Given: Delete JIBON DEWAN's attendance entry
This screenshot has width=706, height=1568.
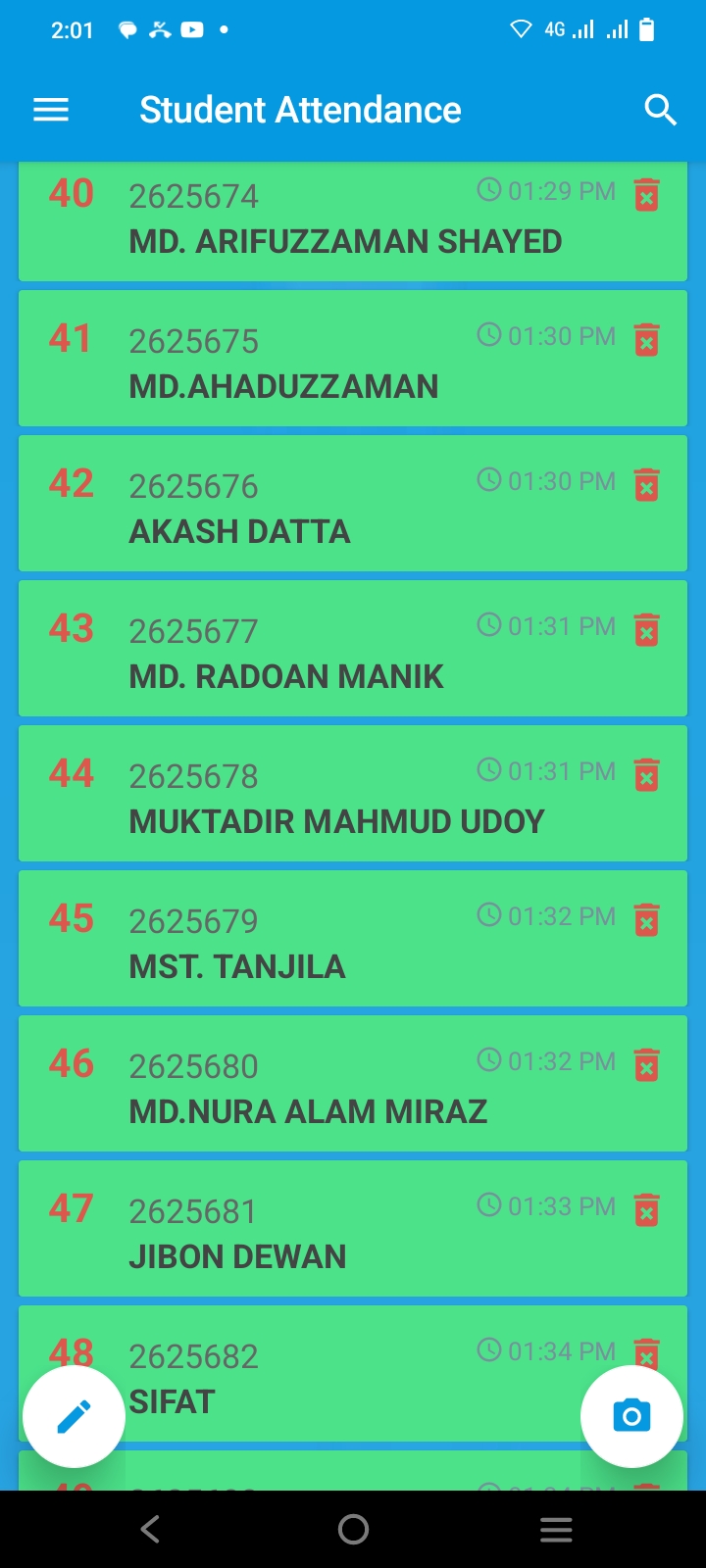Looking at the screenshot, I should 646,1209.
